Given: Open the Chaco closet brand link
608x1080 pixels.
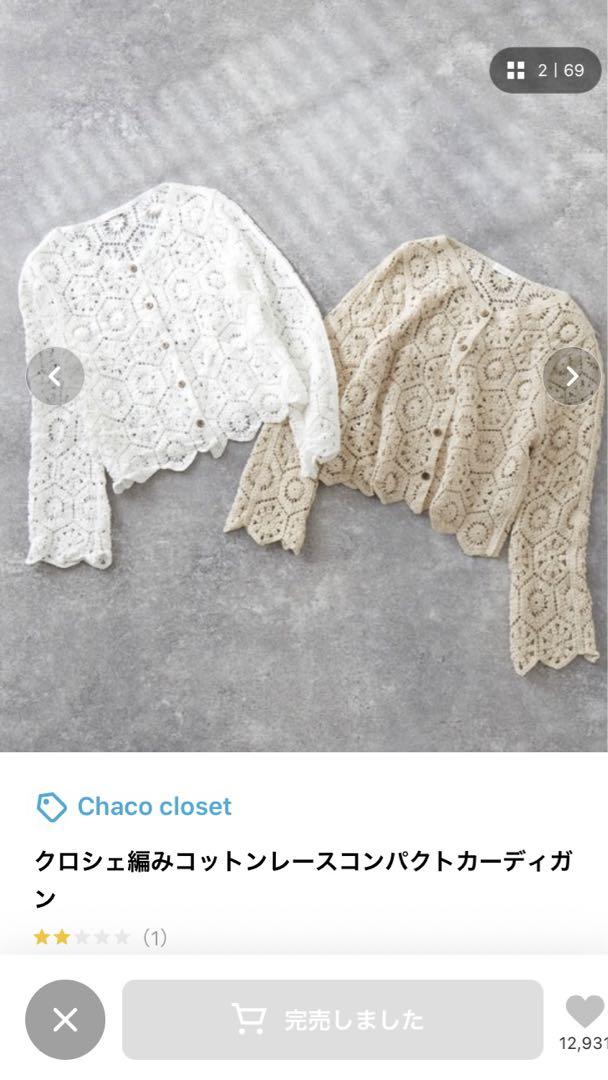Looking at the screenshot, I should (x=134, y=806).
